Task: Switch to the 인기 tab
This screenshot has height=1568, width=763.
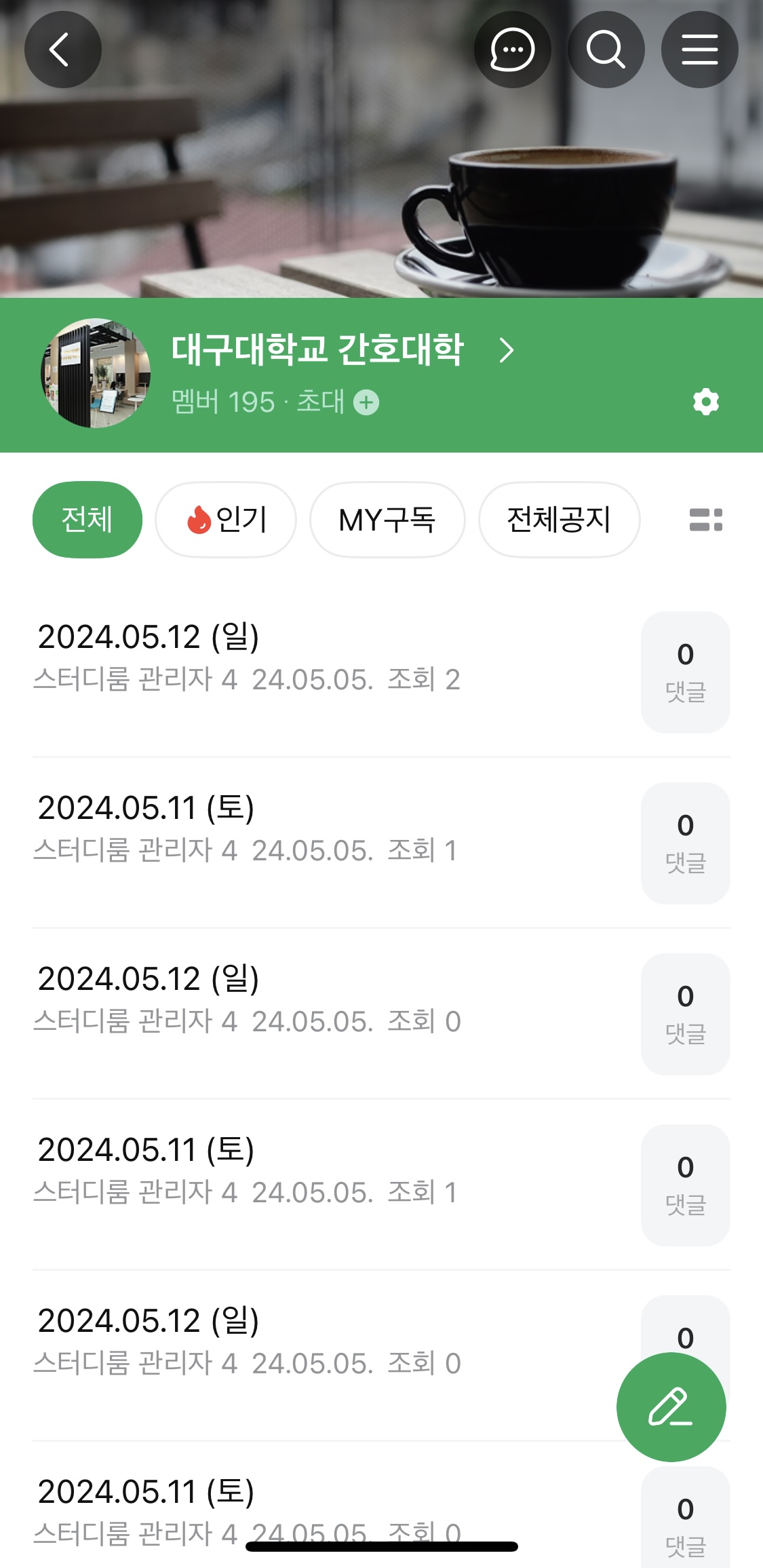Action: pyautogui.click(x=226, y=520)
